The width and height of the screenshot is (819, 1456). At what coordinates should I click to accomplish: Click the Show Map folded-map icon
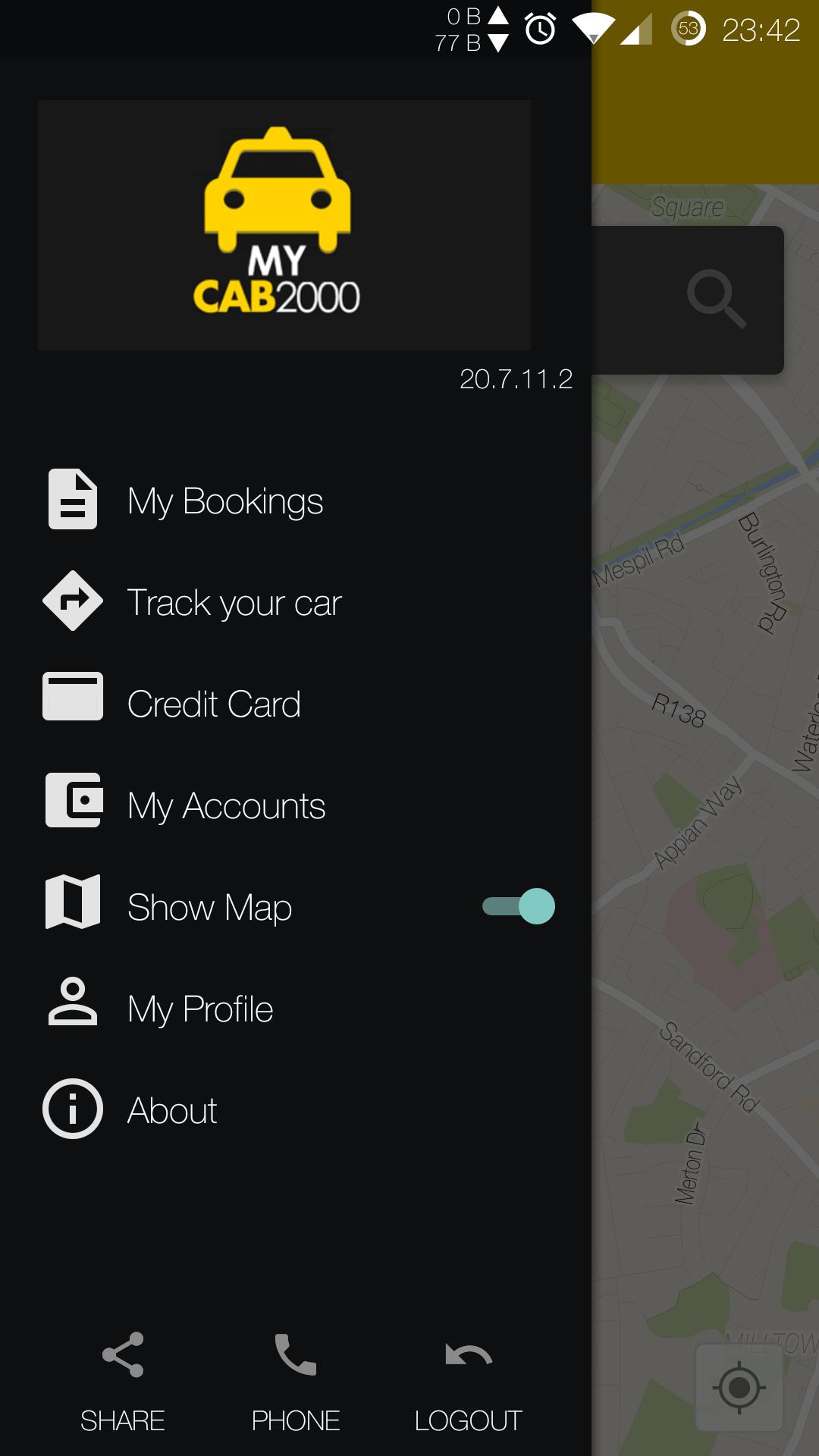pos(72,905)
